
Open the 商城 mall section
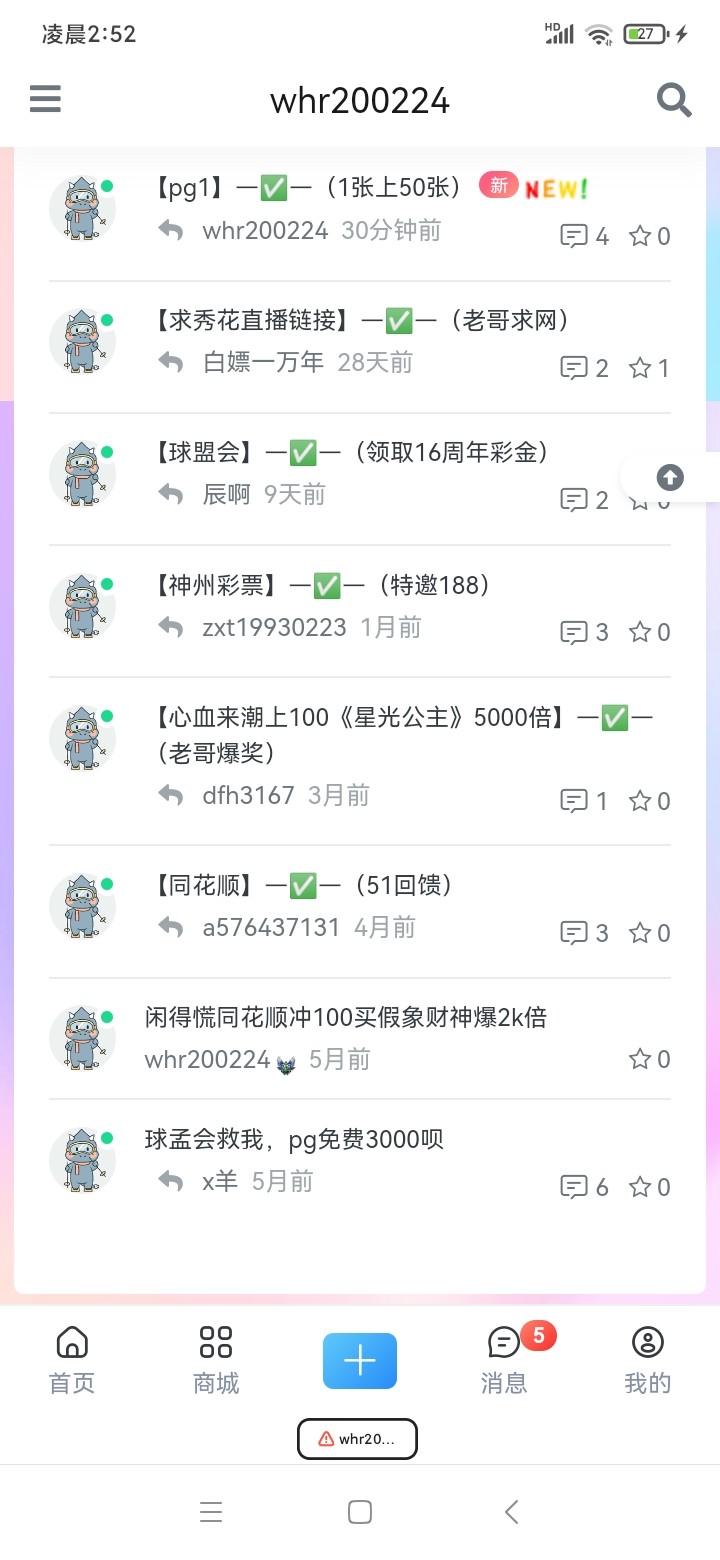pos(215,1360)
